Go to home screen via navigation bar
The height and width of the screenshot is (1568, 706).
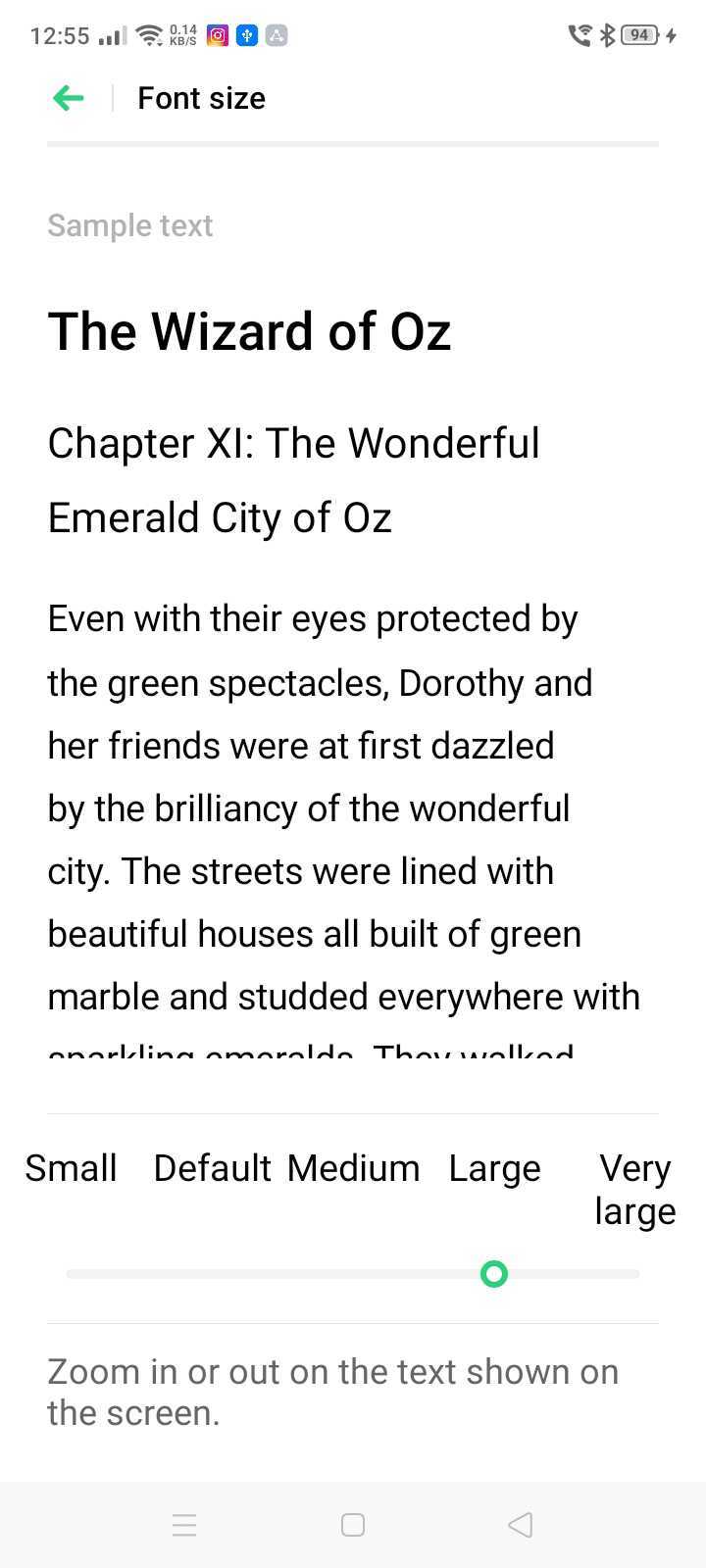click(x=353, y=1525)
